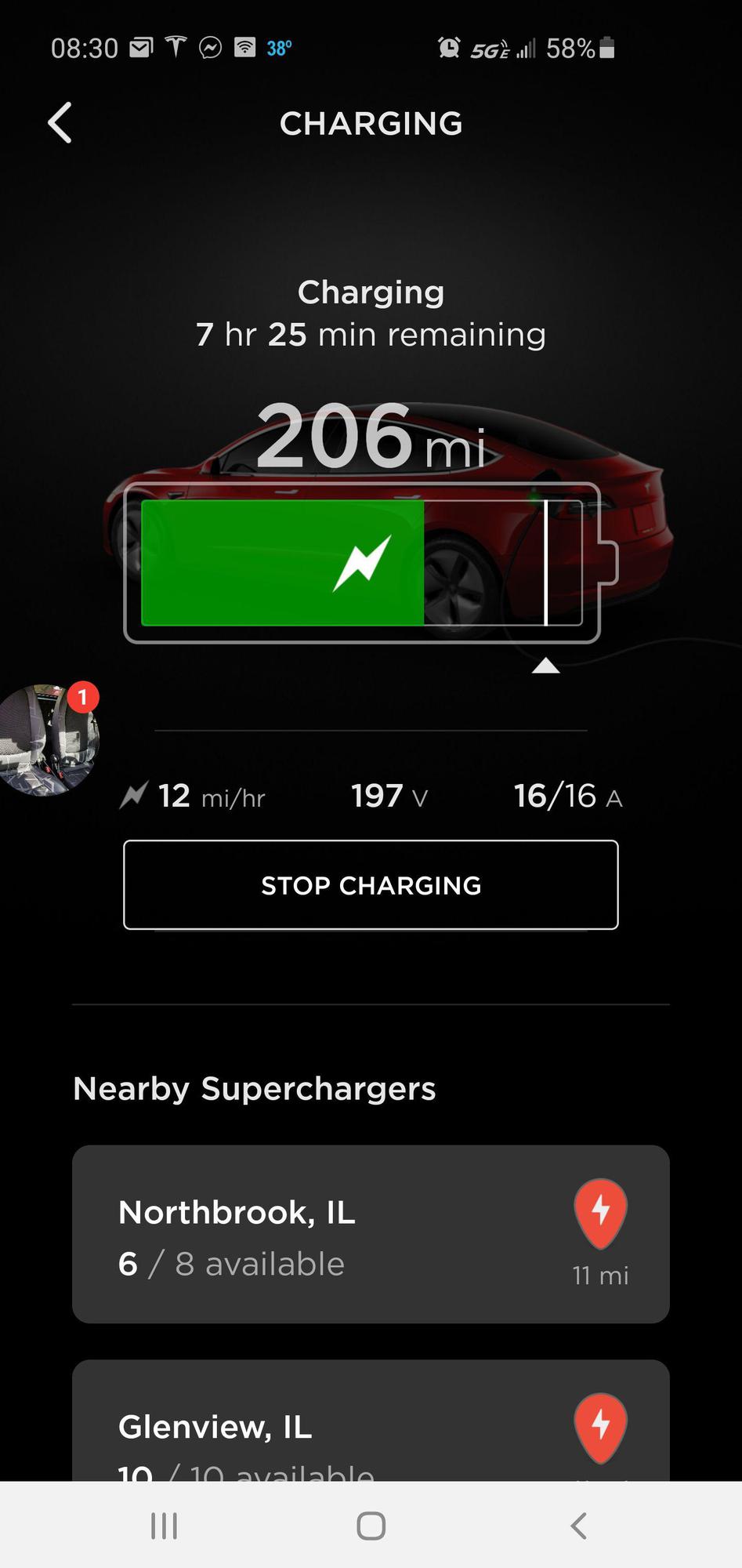The height and width of the screenshot is (1568, 742).
Task: Tap the Glenview supercharger pin icon
Action: coord(601,1428)
